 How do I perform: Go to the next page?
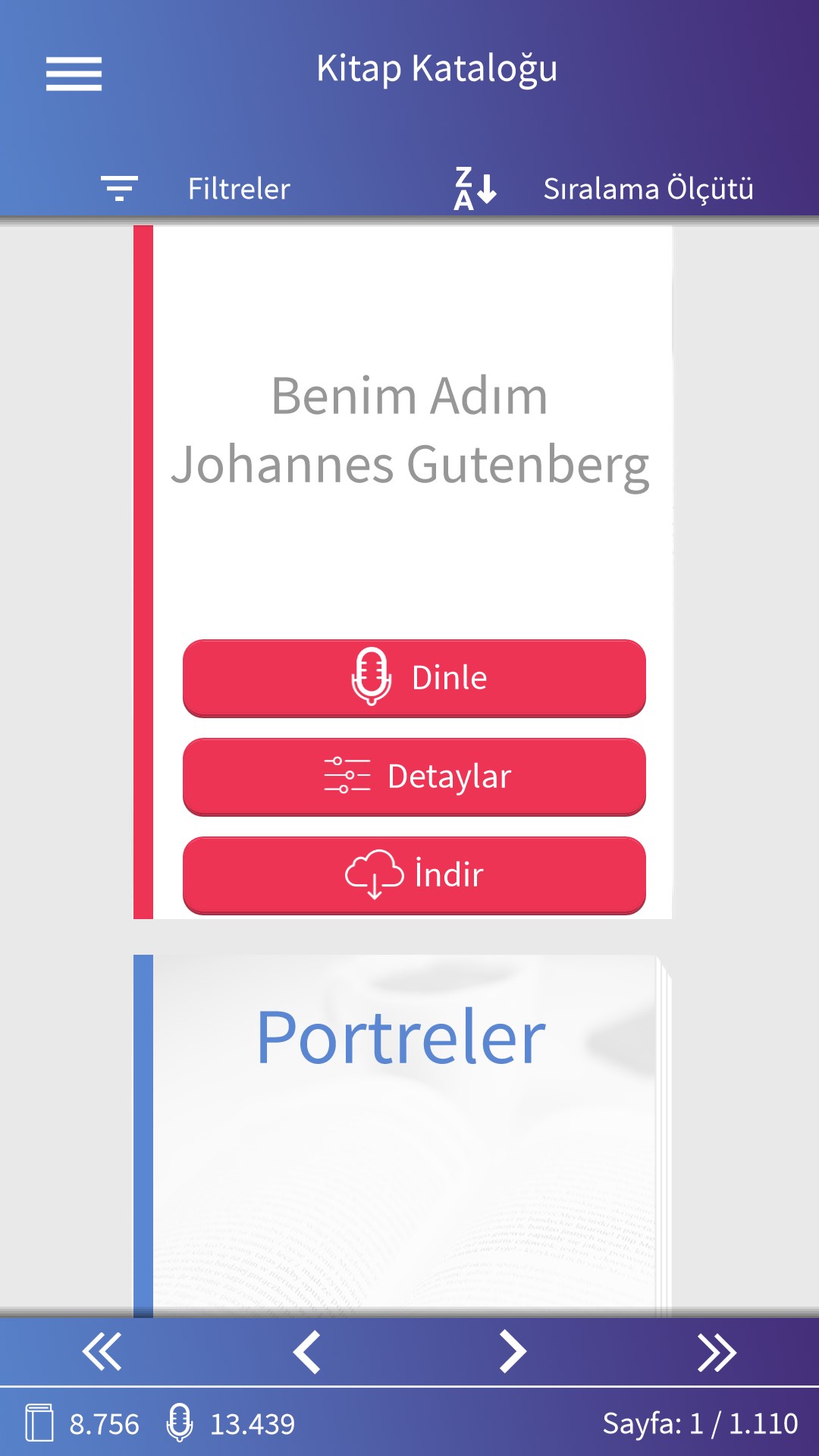point(513,1352)
